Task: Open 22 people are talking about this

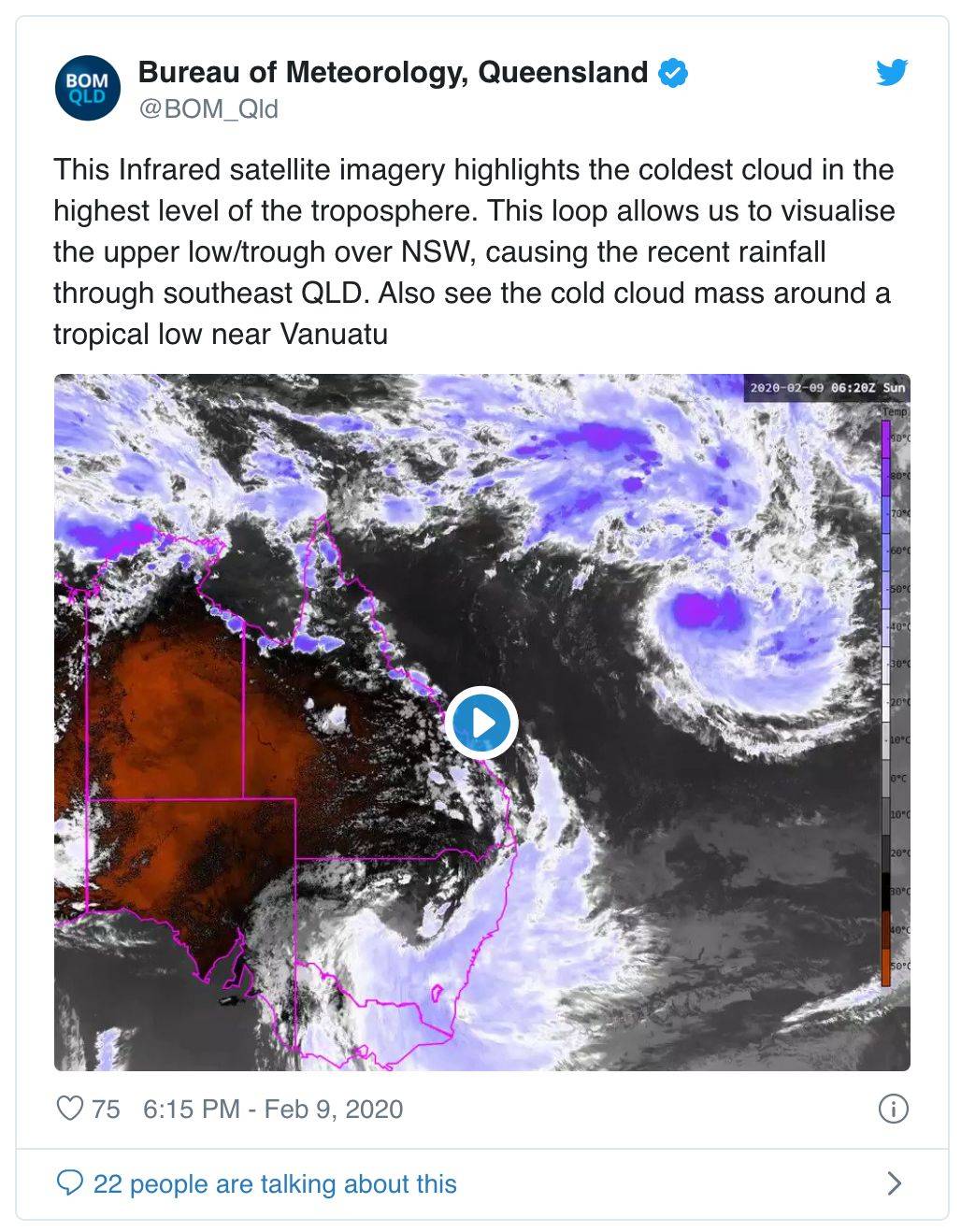Action: click(x=274, y=1183)
